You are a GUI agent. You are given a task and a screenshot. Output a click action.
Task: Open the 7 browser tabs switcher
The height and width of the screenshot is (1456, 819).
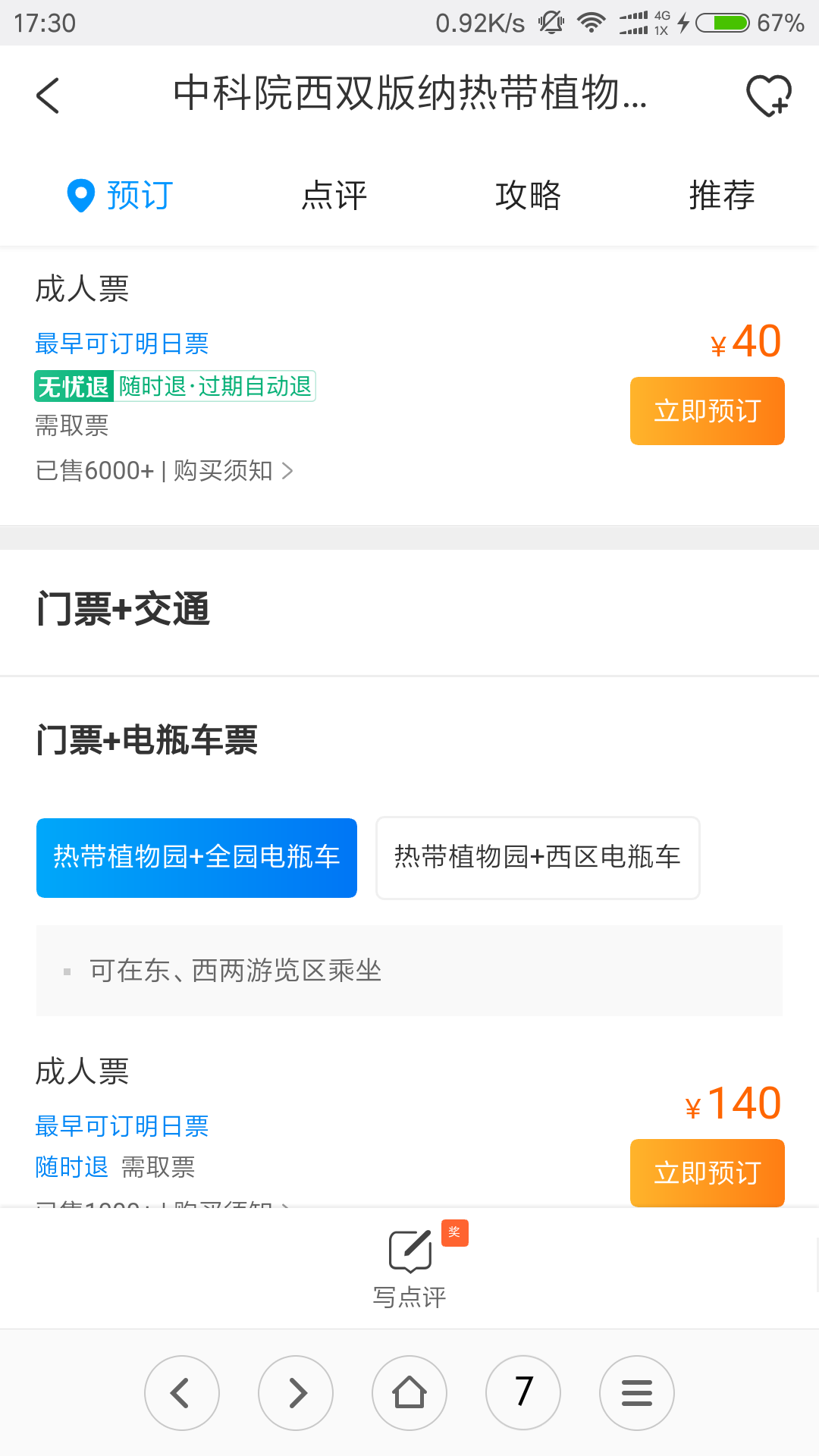tap(523, 1393)
